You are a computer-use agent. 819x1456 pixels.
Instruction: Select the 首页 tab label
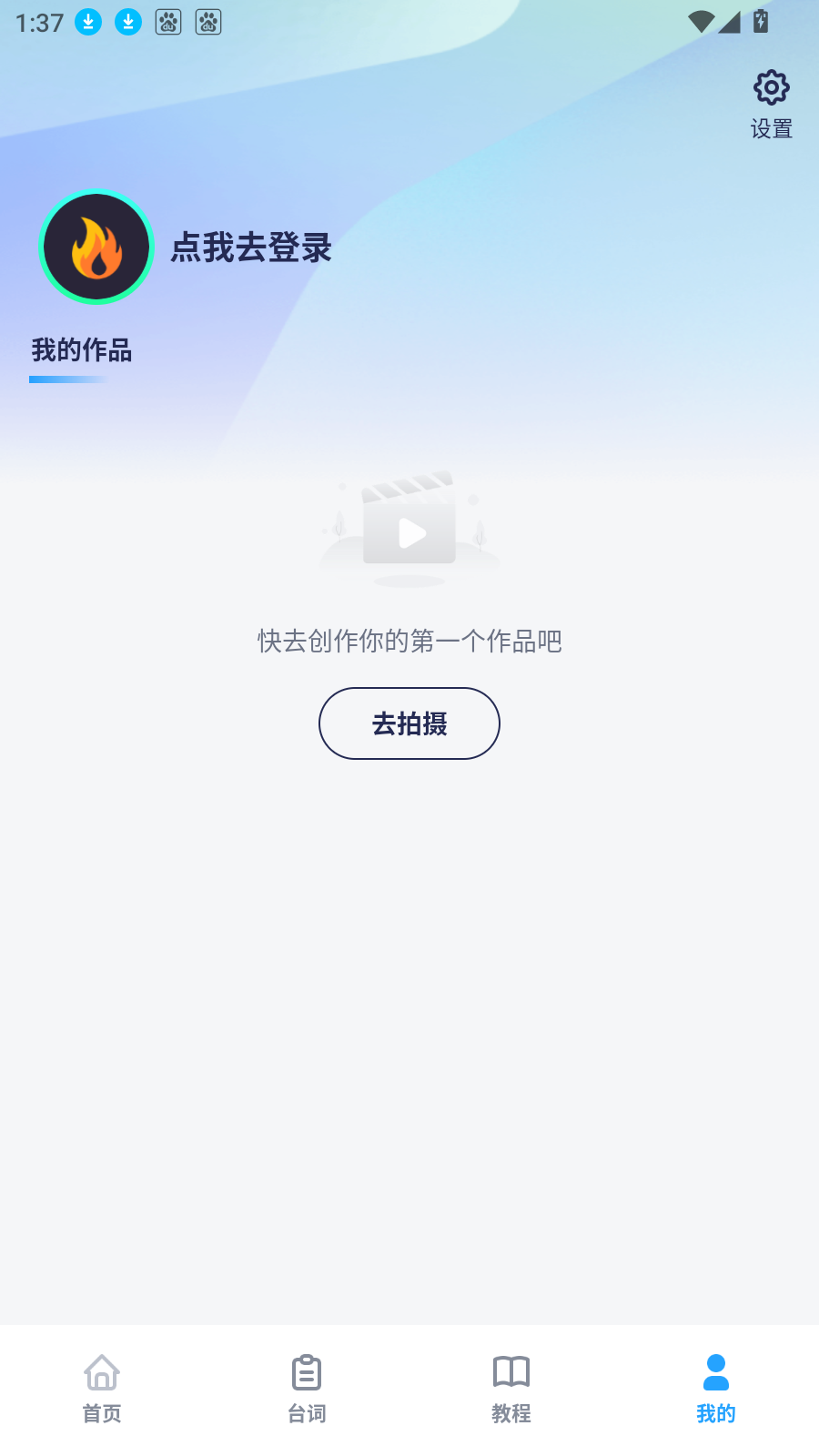click(x=102, y=1414)
